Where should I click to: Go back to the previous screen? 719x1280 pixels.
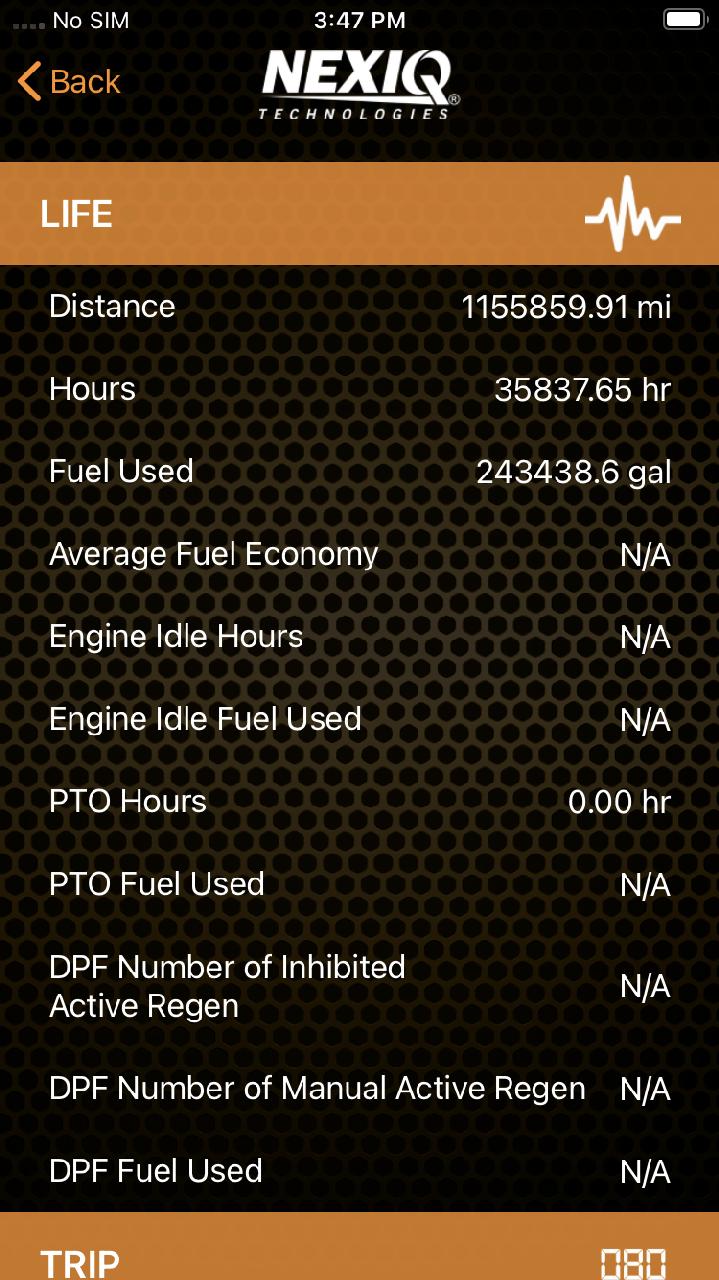[69, 82]
